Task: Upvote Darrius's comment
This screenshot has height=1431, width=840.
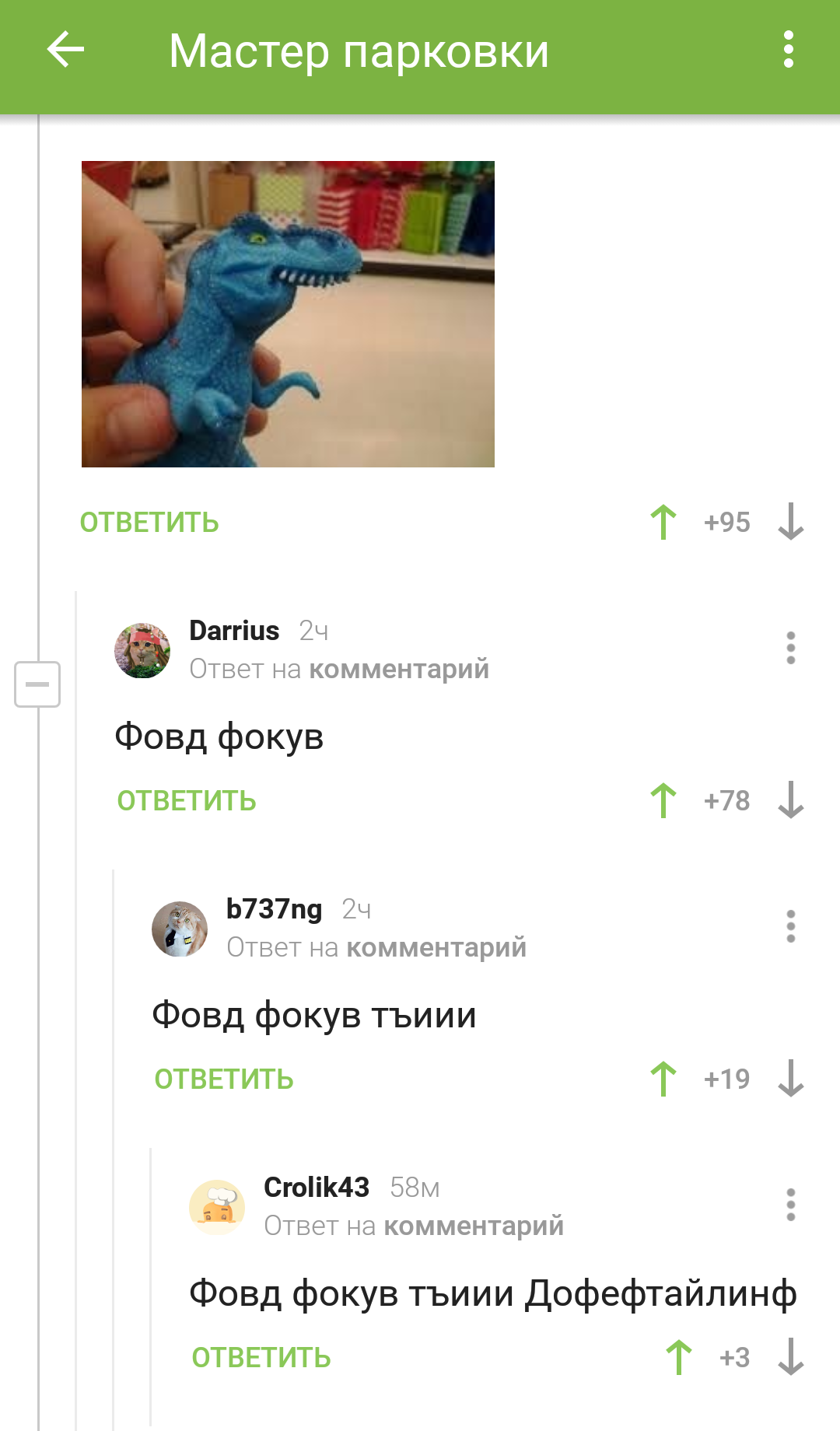Action: (x=663, y=800)
